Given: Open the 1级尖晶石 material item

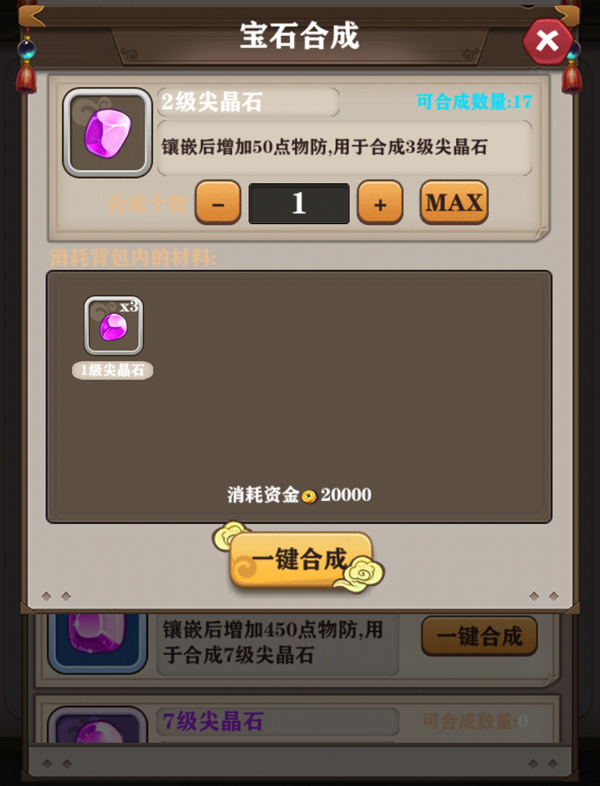Looking at the screenshot, I should tap(113, 326).
